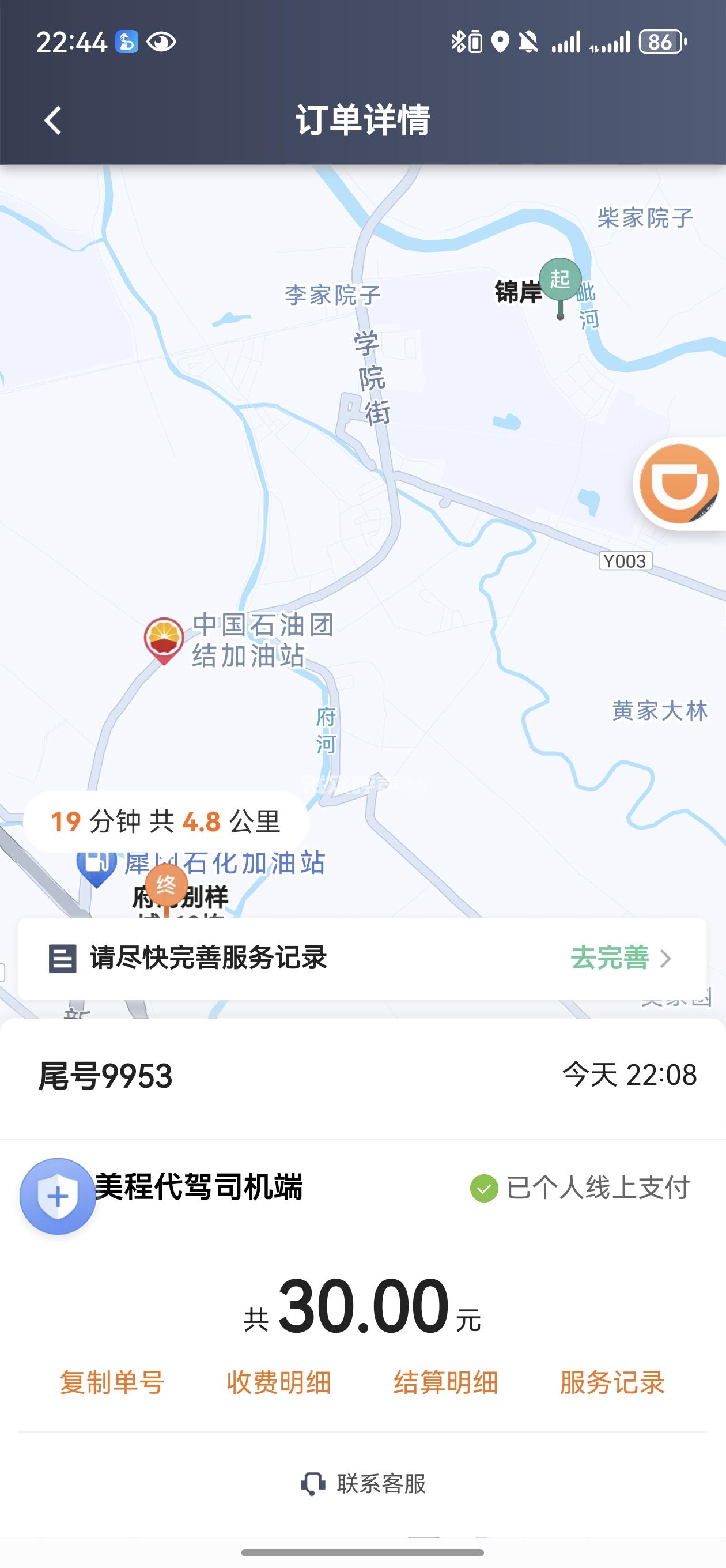Check the 服务记录 service record
The width and height of the screenshot is (726, 1568).
(611, 1382)
